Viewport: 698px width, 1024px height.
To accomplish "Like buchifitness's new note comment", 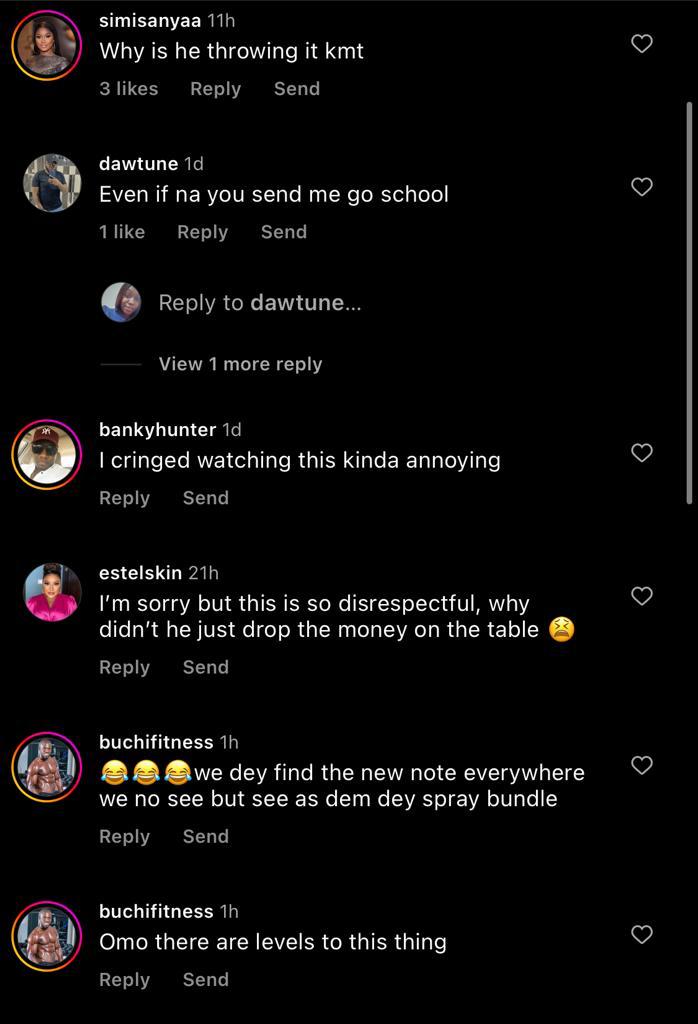I will coord(642,765).
